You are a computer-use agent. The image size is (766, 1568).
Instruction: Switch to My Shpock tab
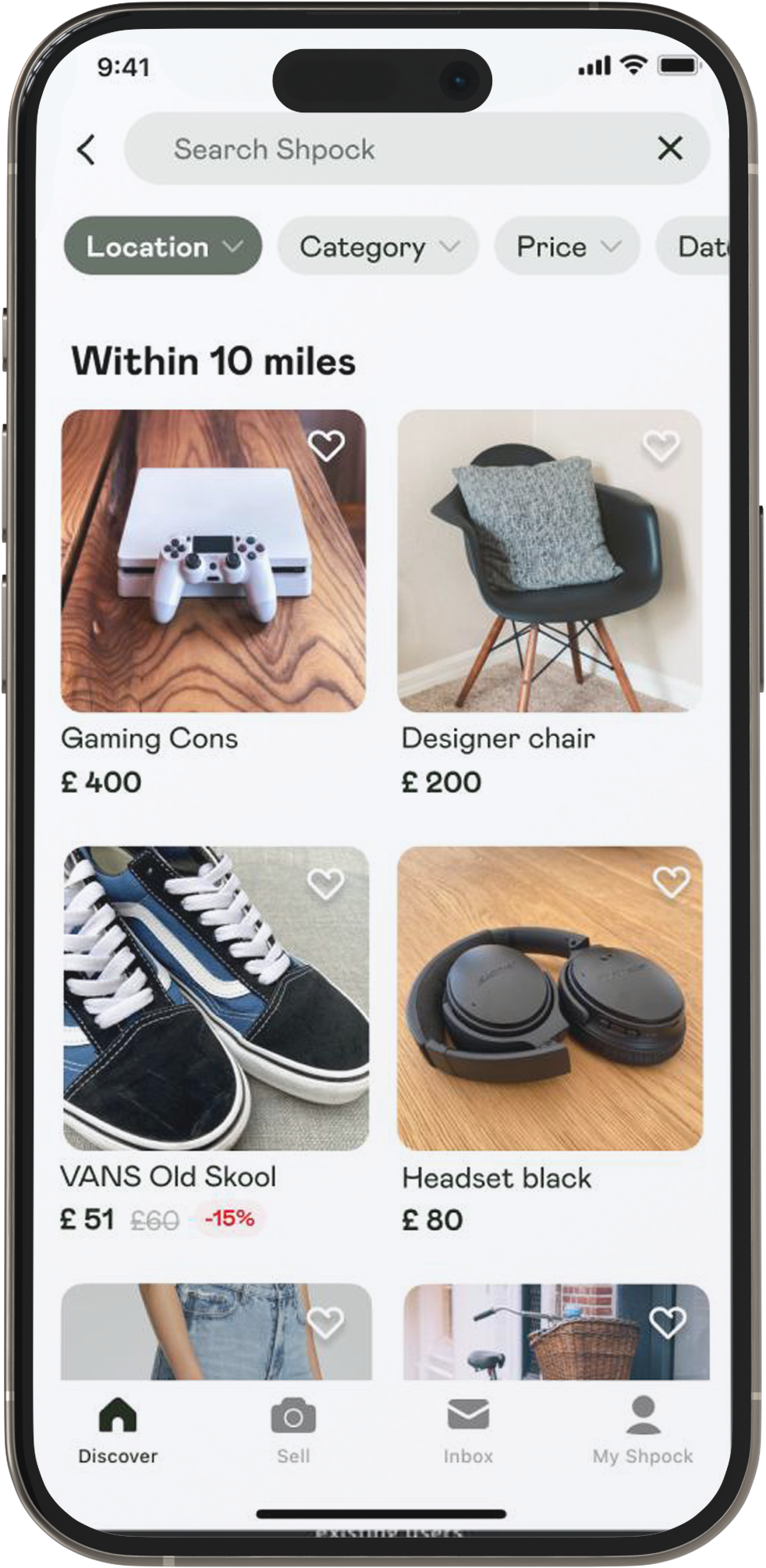(x=643, y=1431)
